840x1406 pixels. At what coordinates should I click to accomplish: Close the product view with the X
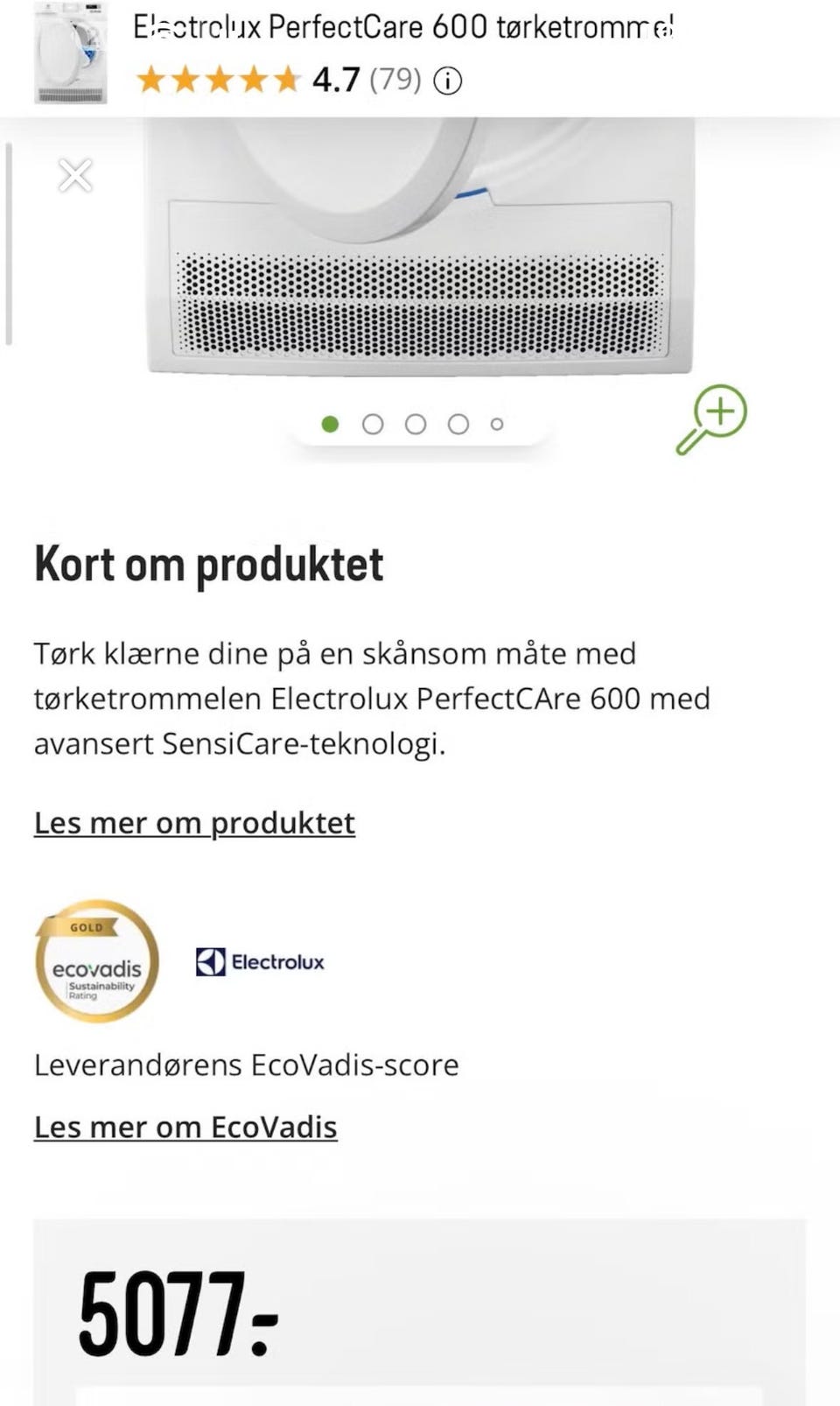pos(75,175)
